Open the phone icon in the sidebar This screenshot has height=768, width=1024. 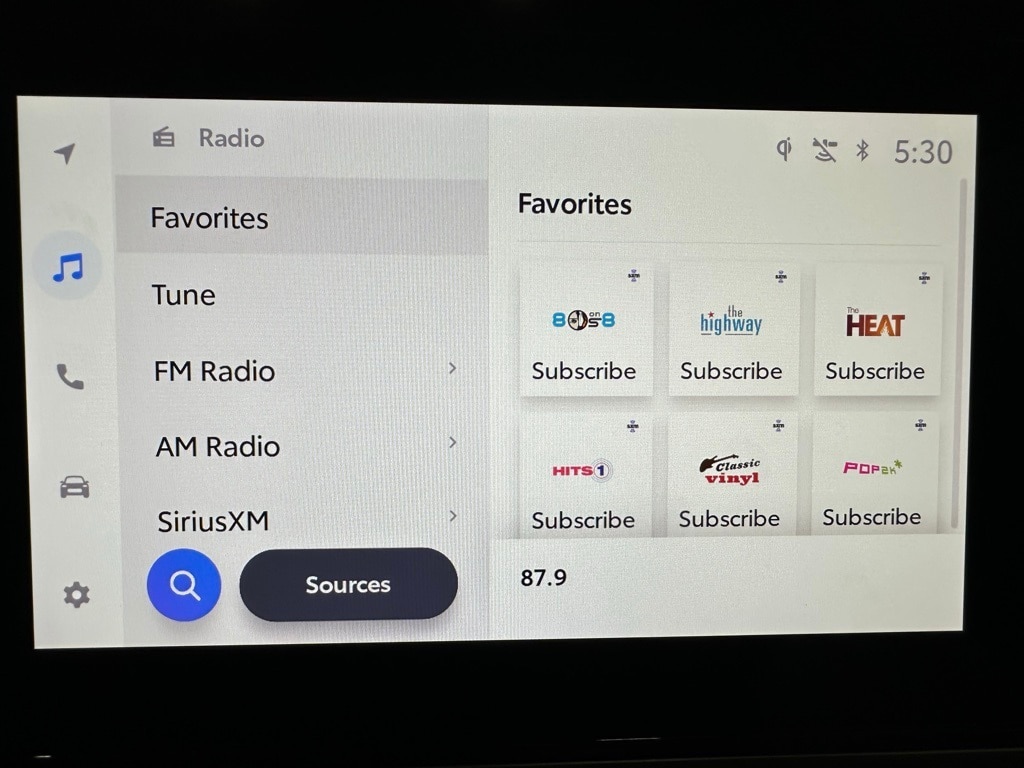coord(70,376)
